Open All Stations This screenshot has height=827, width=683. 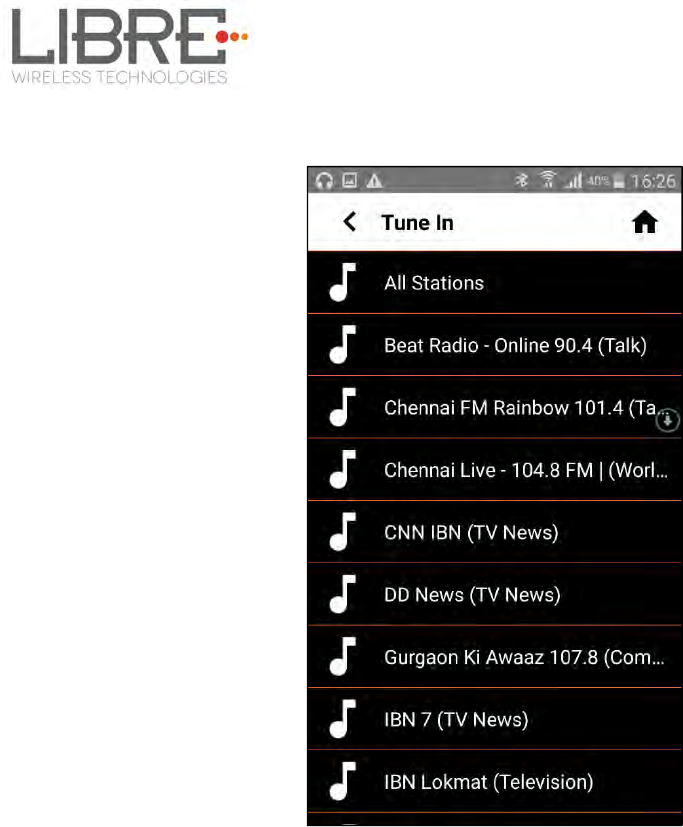click(434, 283)
